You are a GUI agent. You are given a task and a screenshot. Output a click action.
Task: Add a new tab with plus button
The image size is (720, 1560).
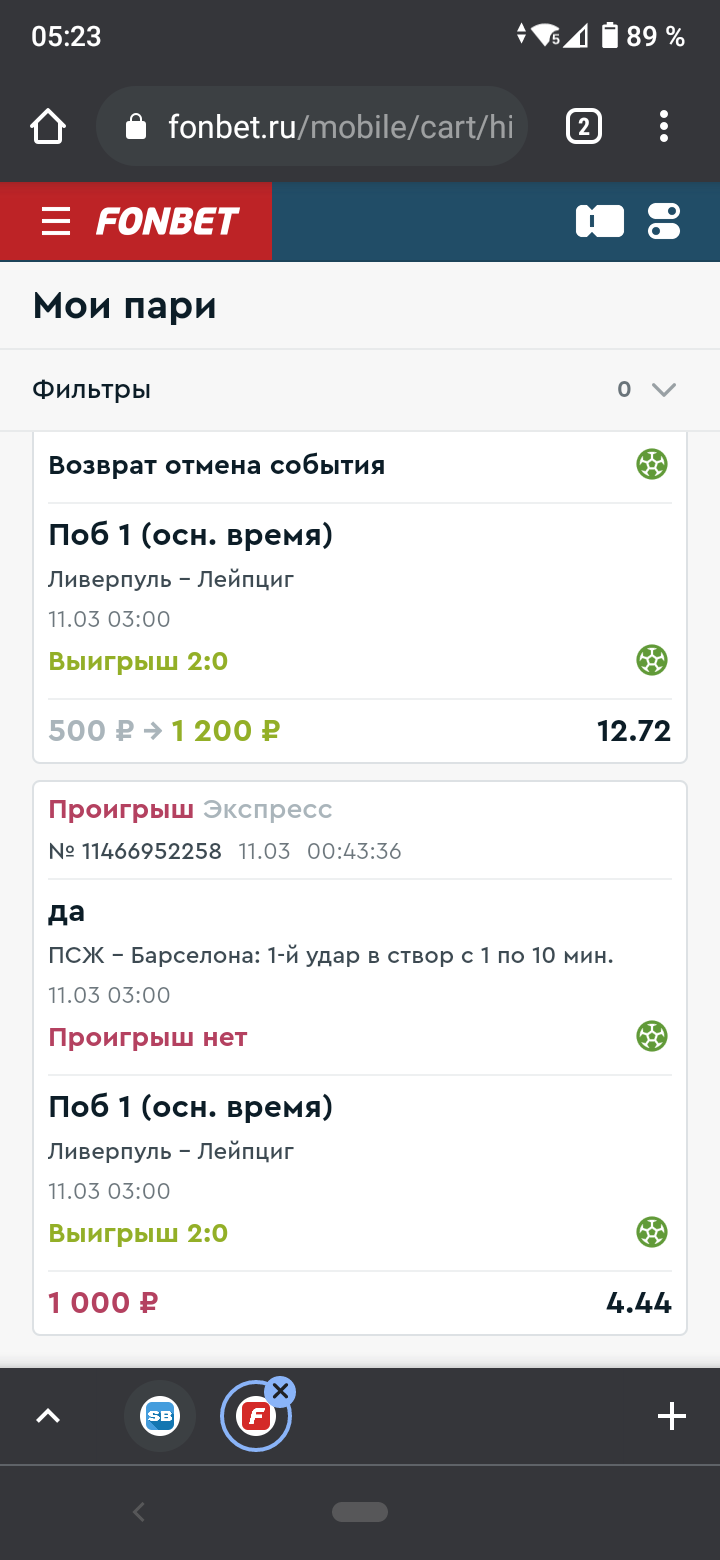pos(671,1416)
